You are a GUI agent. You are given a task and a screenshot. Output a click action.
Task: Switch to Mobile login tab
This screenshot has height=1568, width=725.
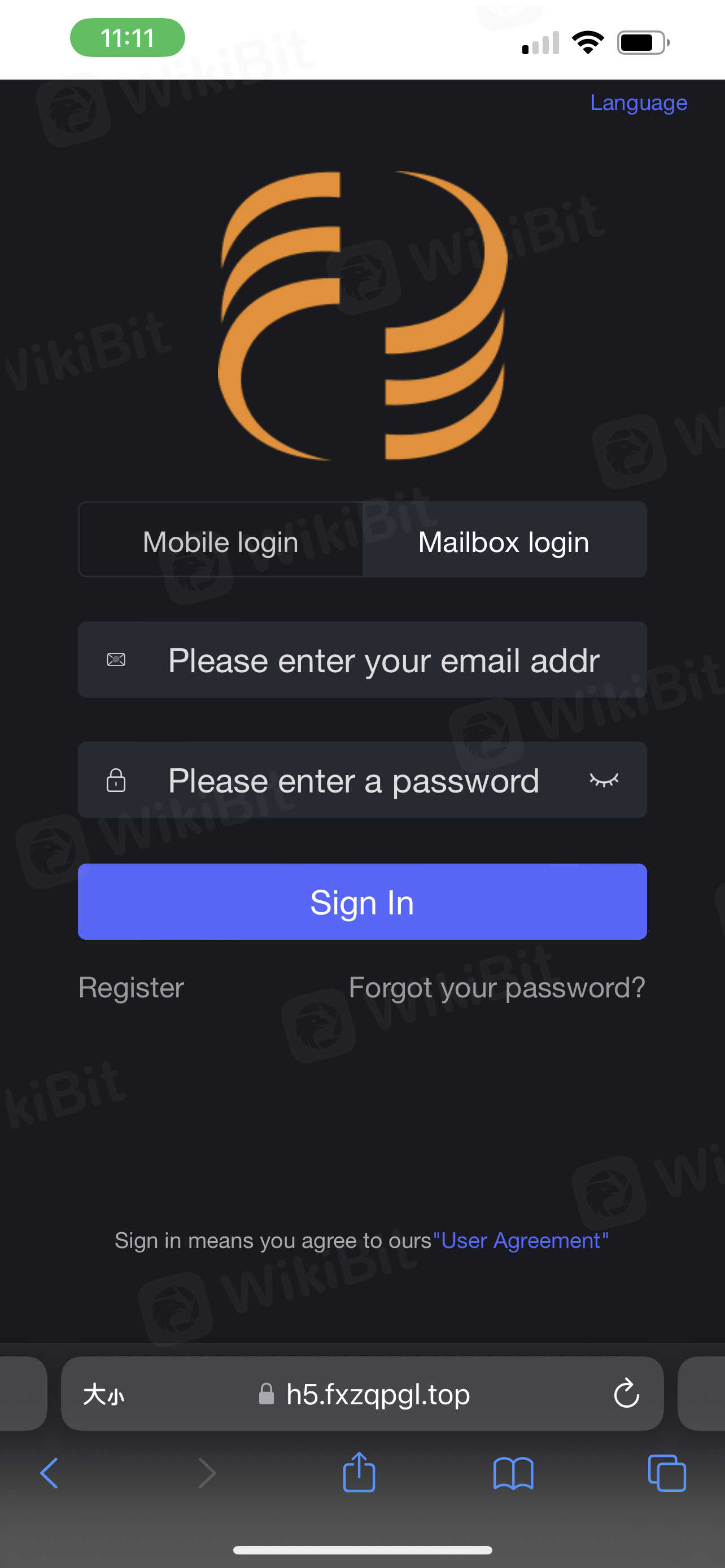pyautogui.click(x=220, y=541)
